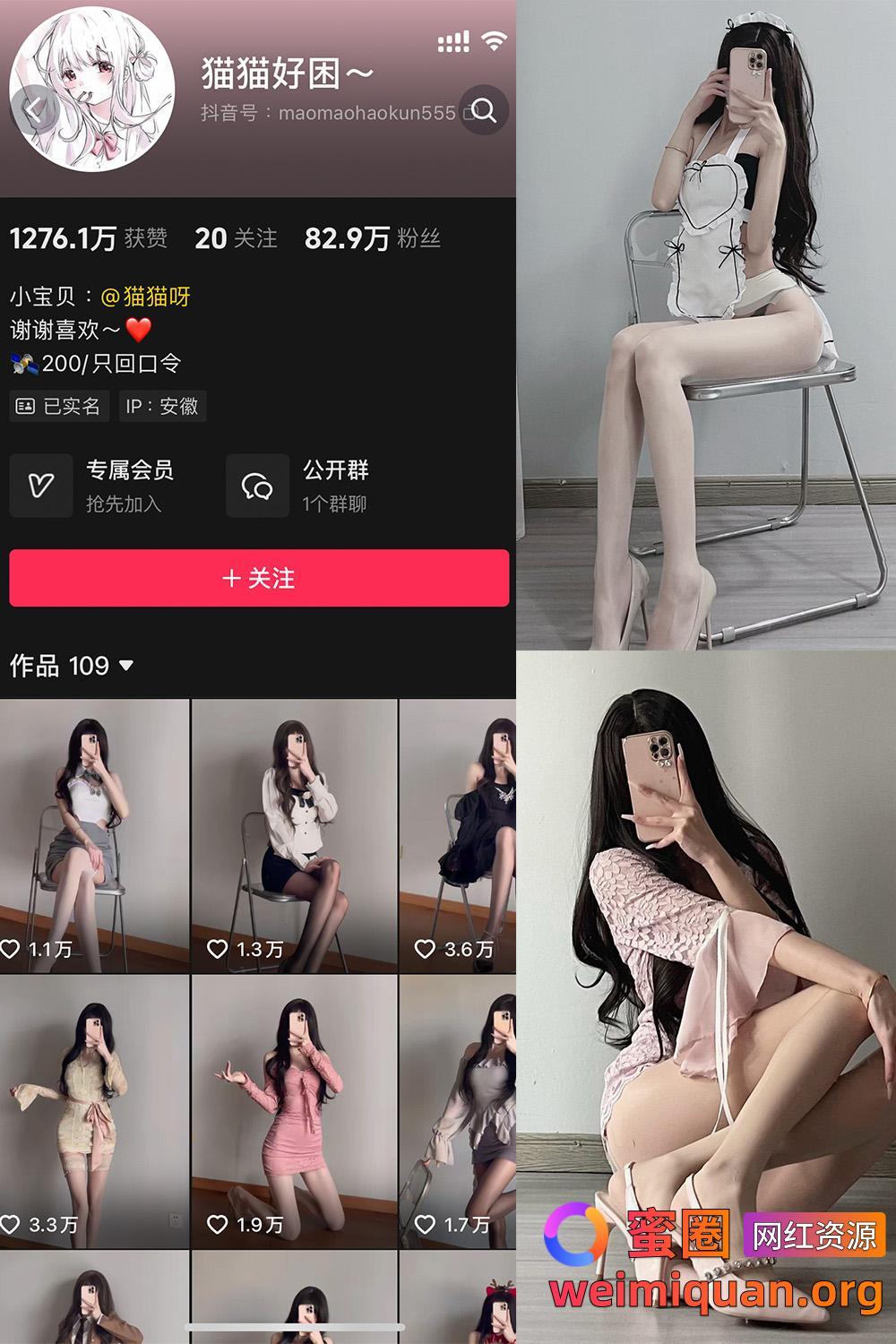Tap the 82.9万 fans stat

pyautogui.click(x=341, y=239)
